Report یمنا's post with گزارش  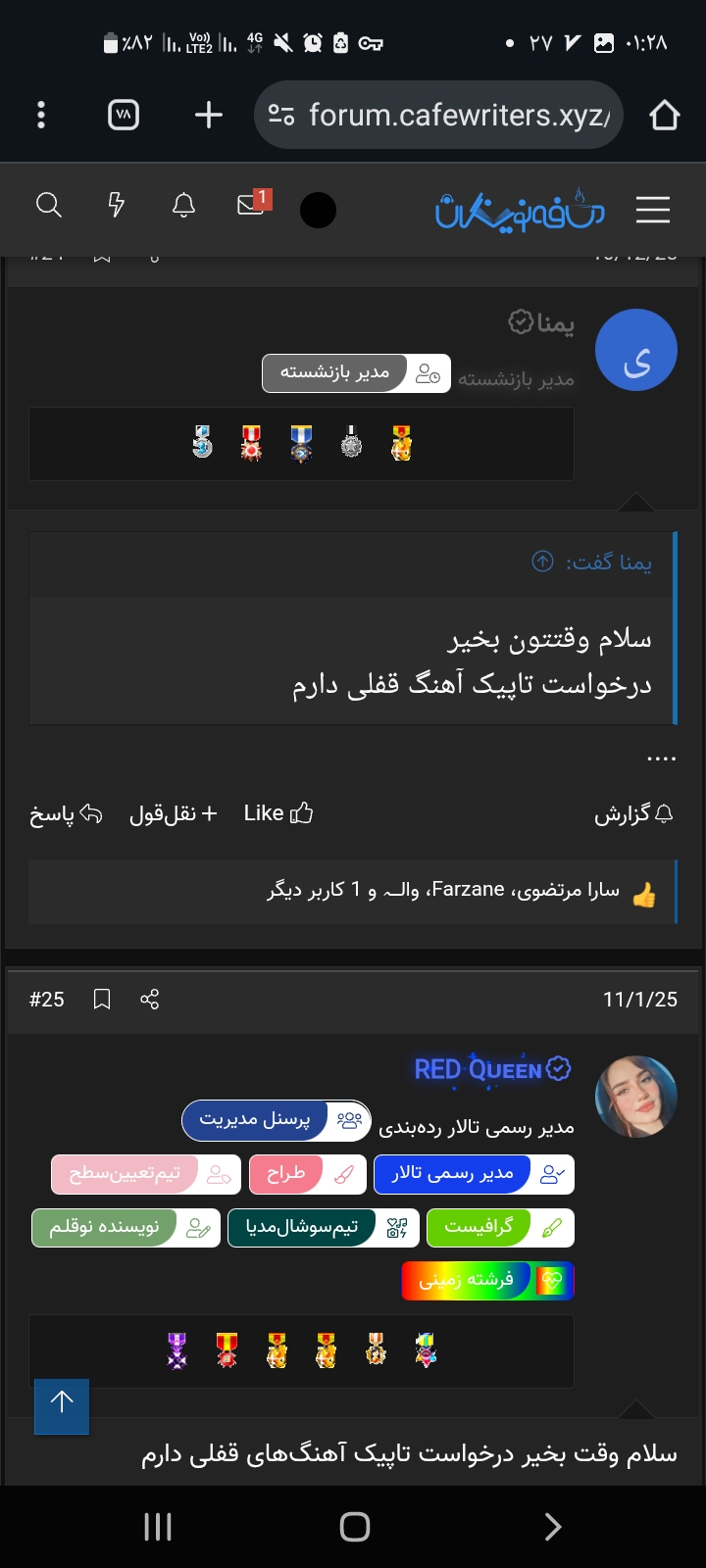click(633, 814)
